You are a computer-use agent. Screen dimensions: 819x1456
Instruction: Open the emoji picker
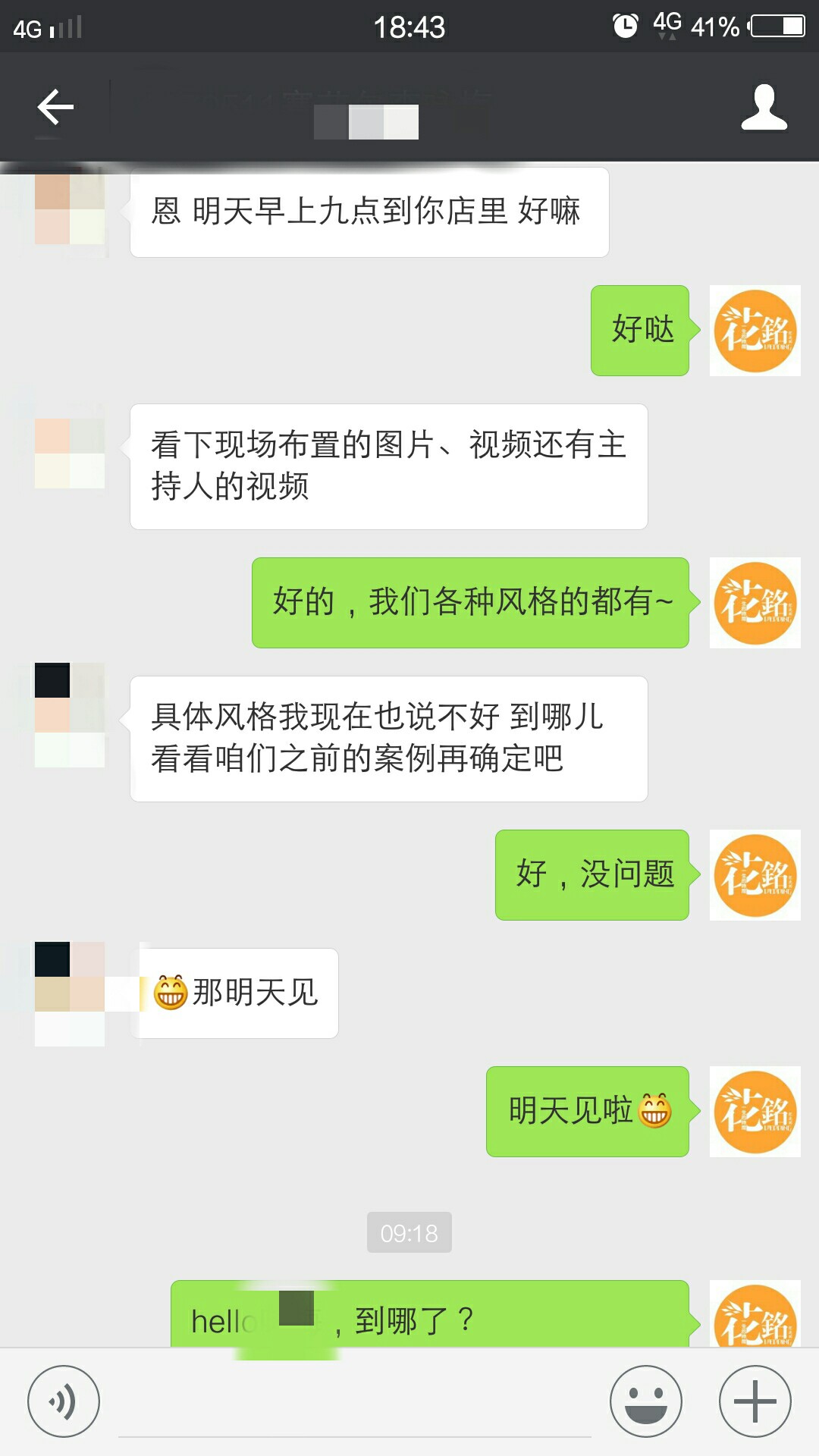click(646, 1401)
